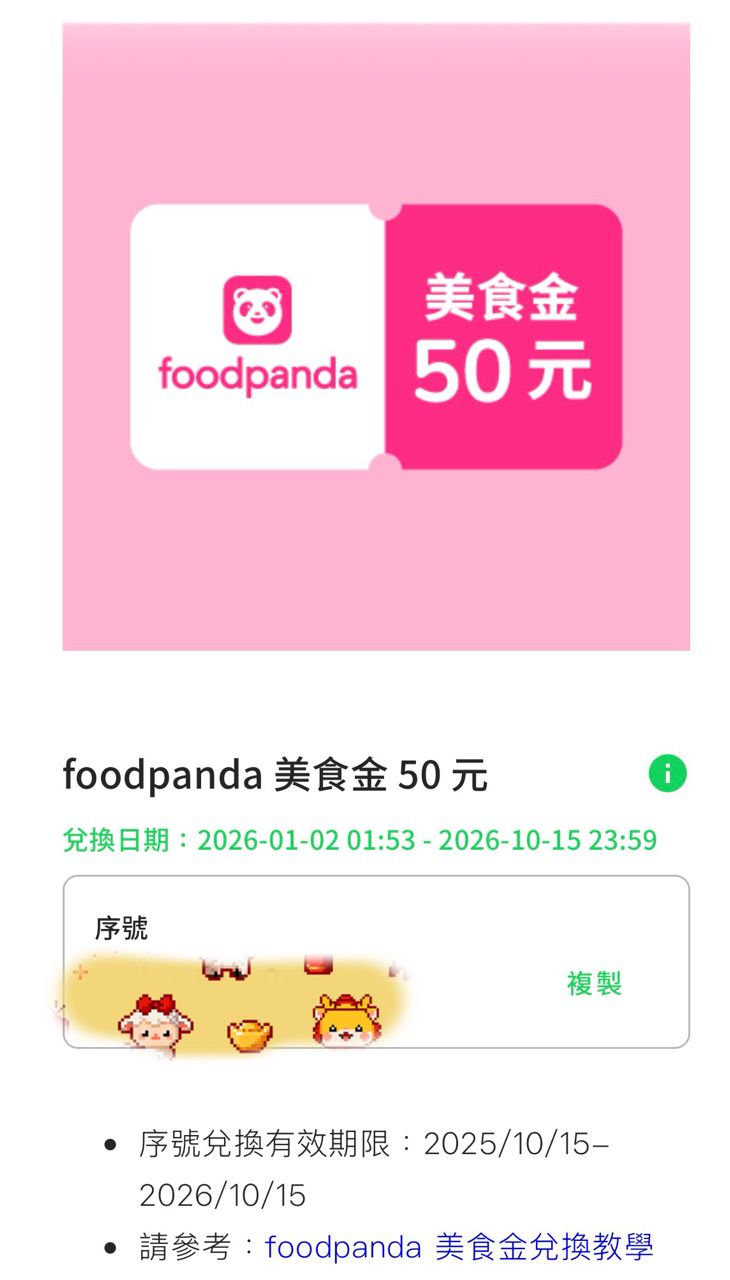Viewport: 730px width, 1280px height.
Task: Open the foodpanda 美食金兌換教學 link
Action: 459,1247
